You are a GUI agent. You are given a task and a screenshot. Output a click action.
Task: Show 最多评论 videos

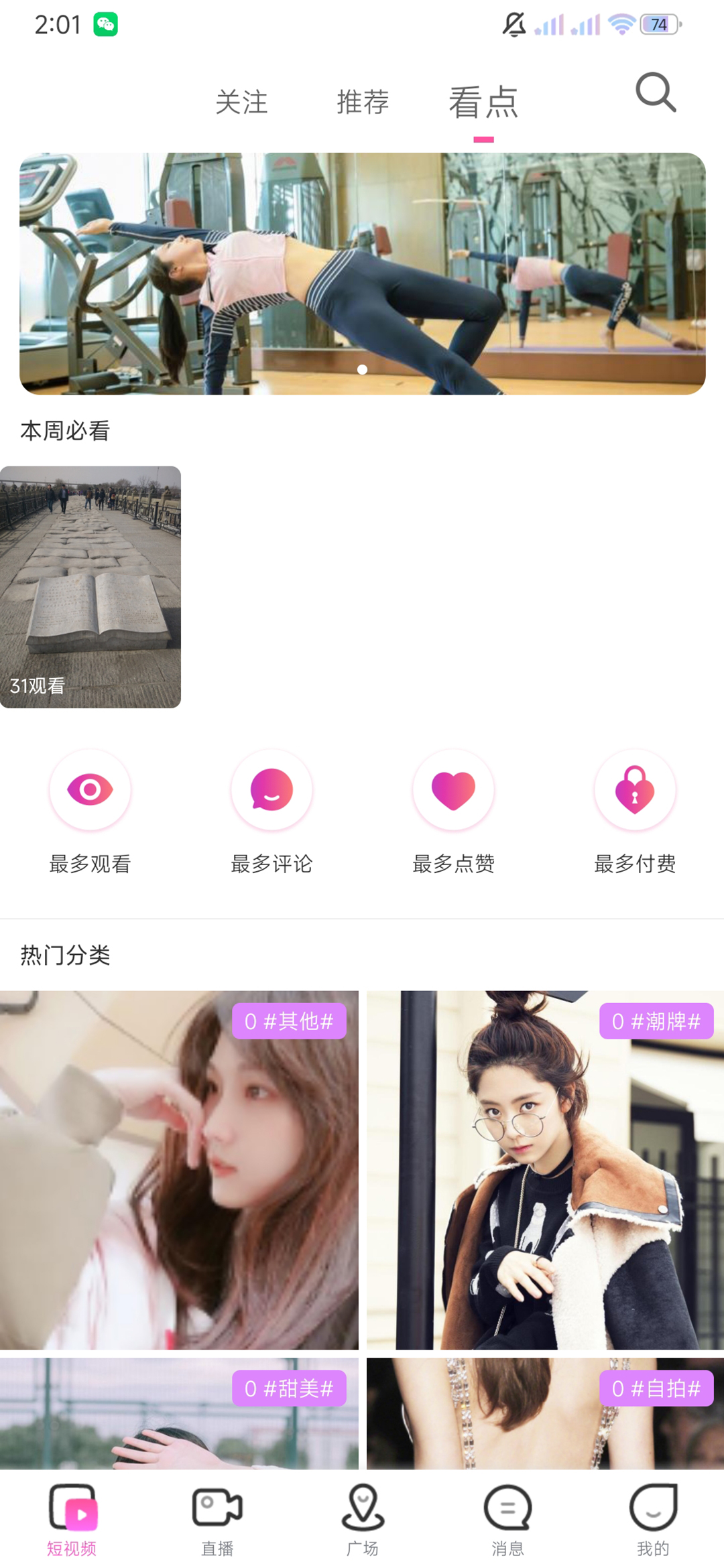pyautogui.click(x=271, y=790)
